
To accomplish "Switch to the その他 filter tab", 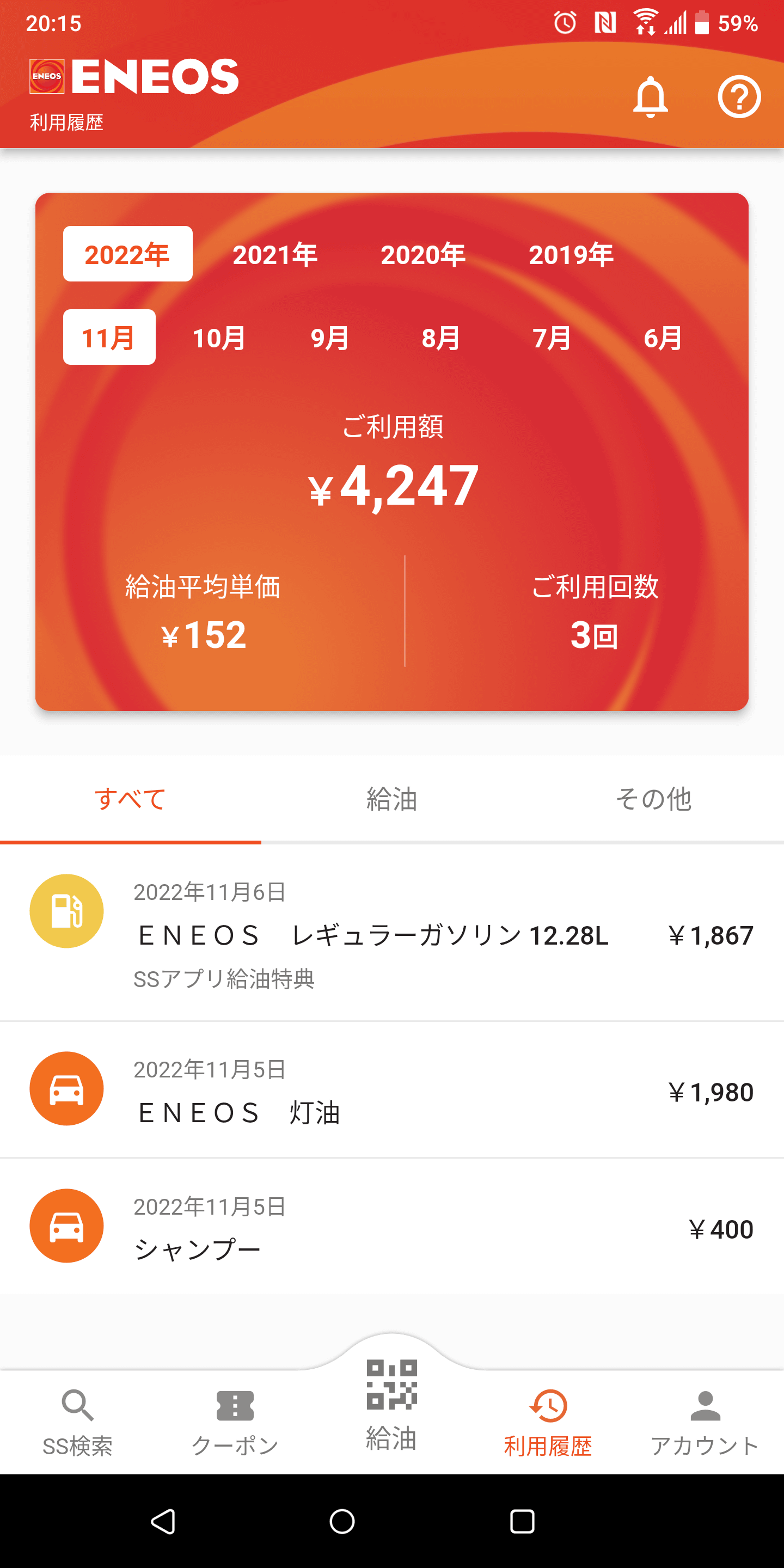I will point(654,800).
